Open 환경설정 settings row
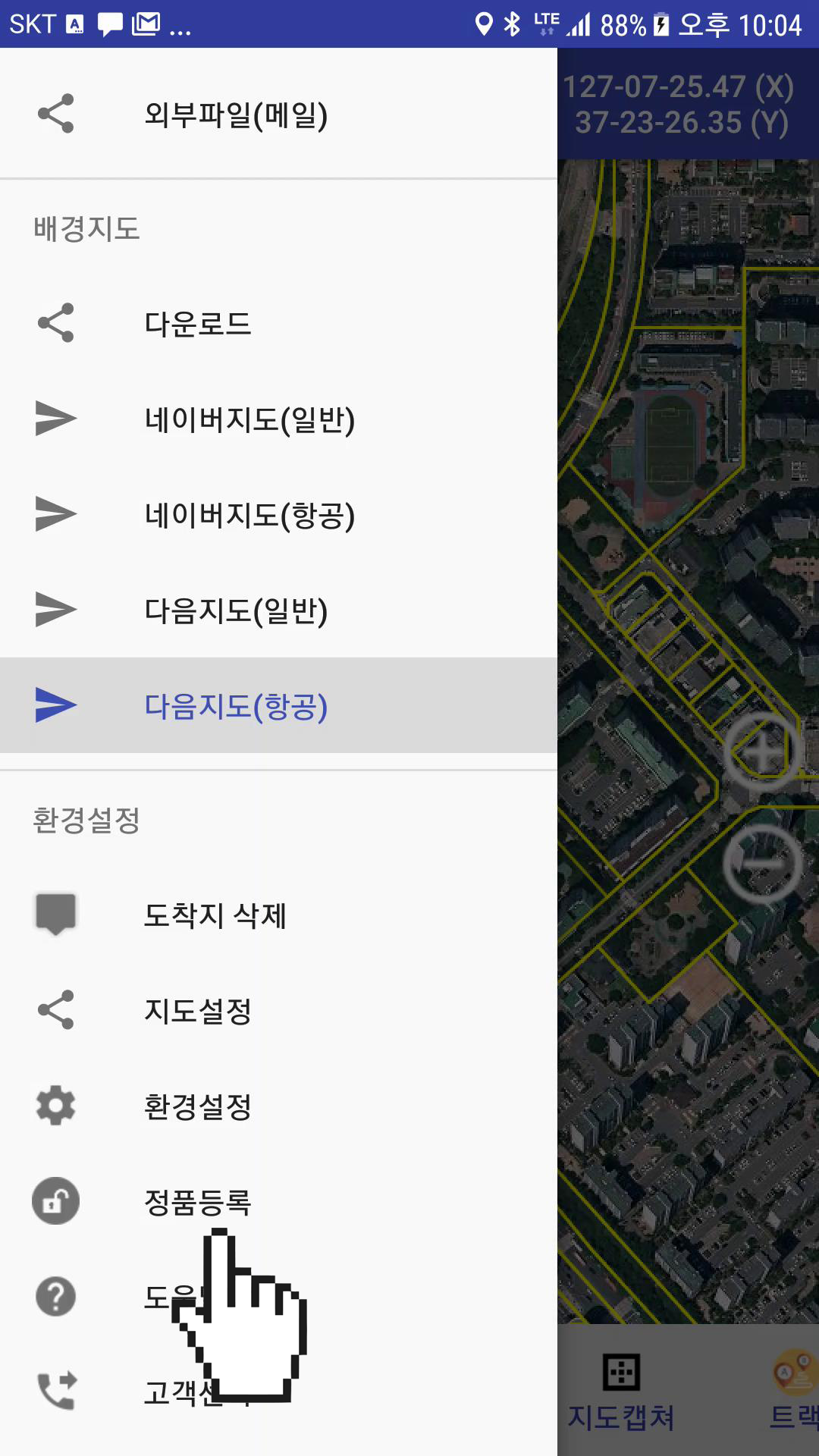 point(278,1106)
